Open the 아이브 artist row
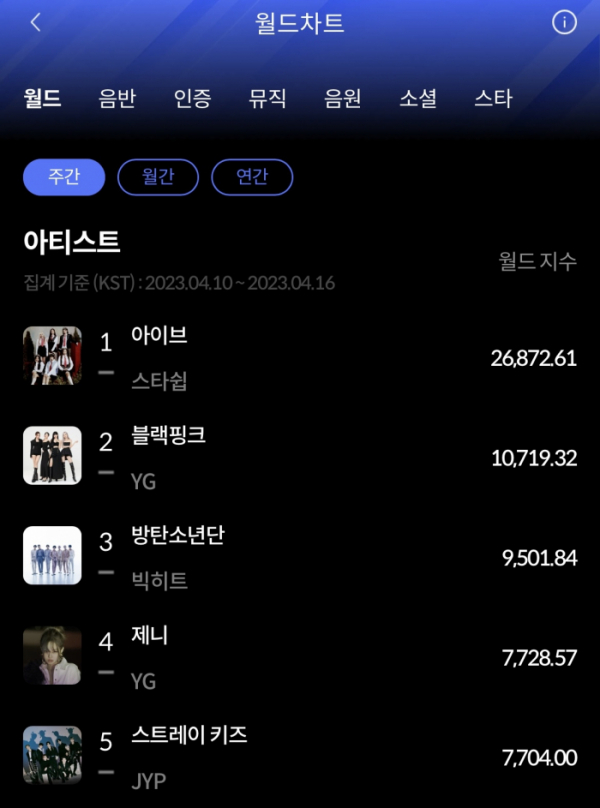The height and width of the screenshot is (808, 600). [300, 357]
